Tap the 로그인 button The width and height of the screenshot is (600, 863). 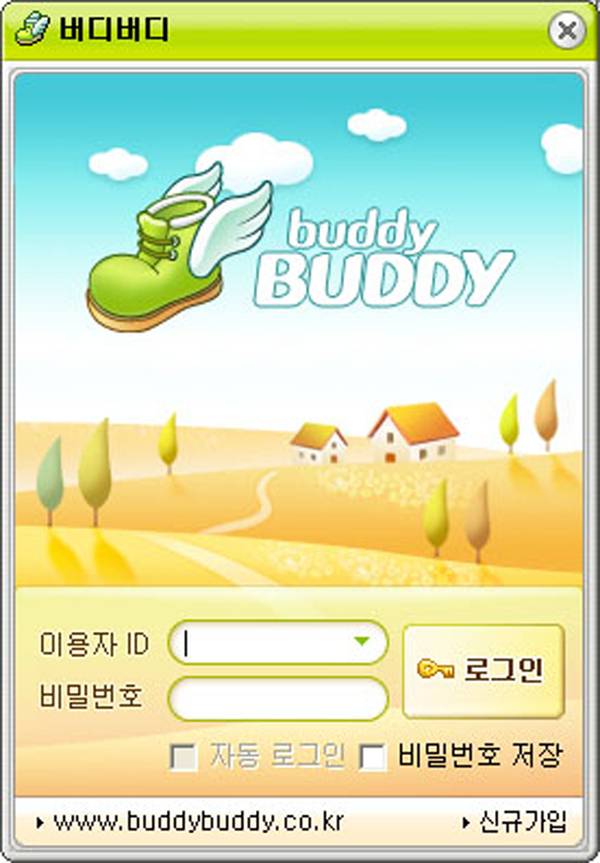(483, 670)
